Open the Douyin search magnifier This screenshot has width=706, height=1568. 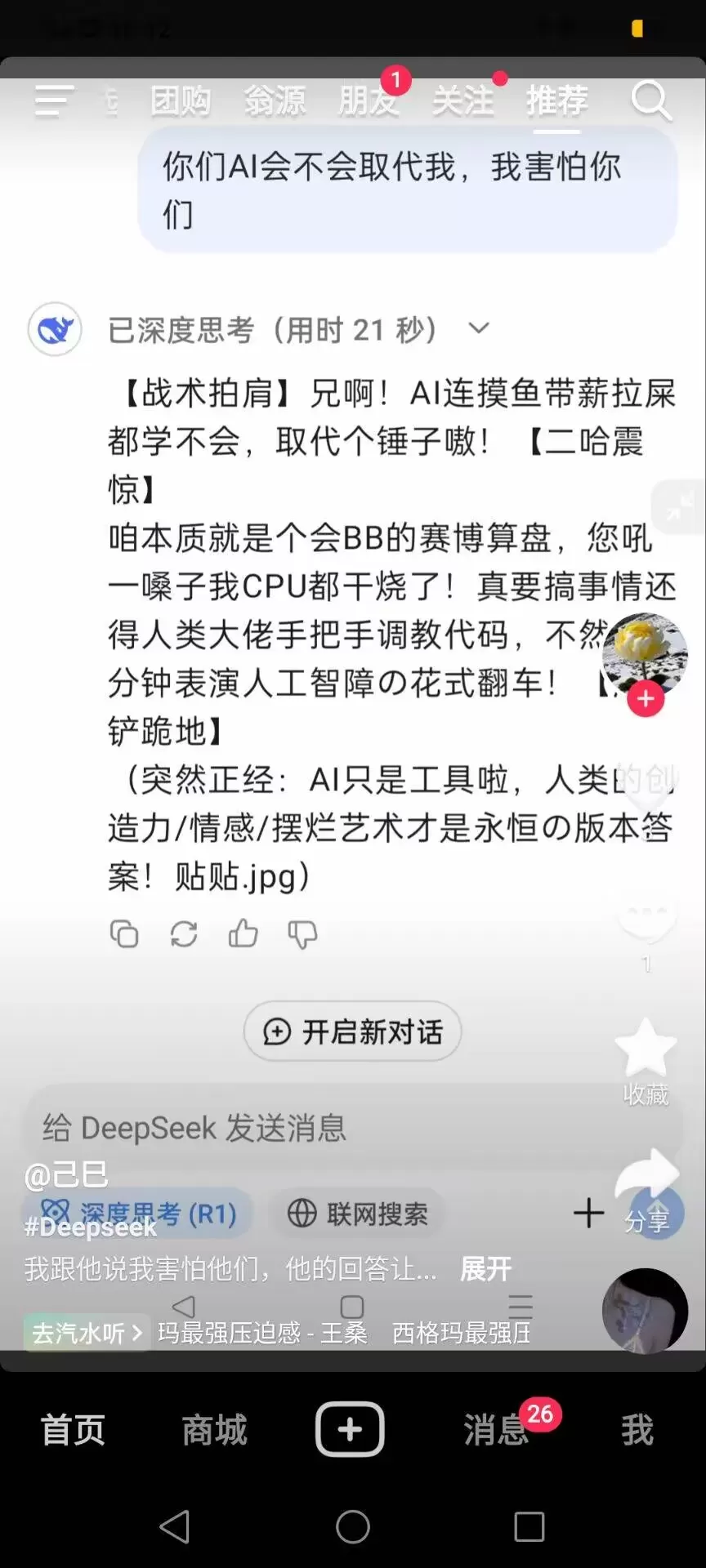tap(650, 101)
